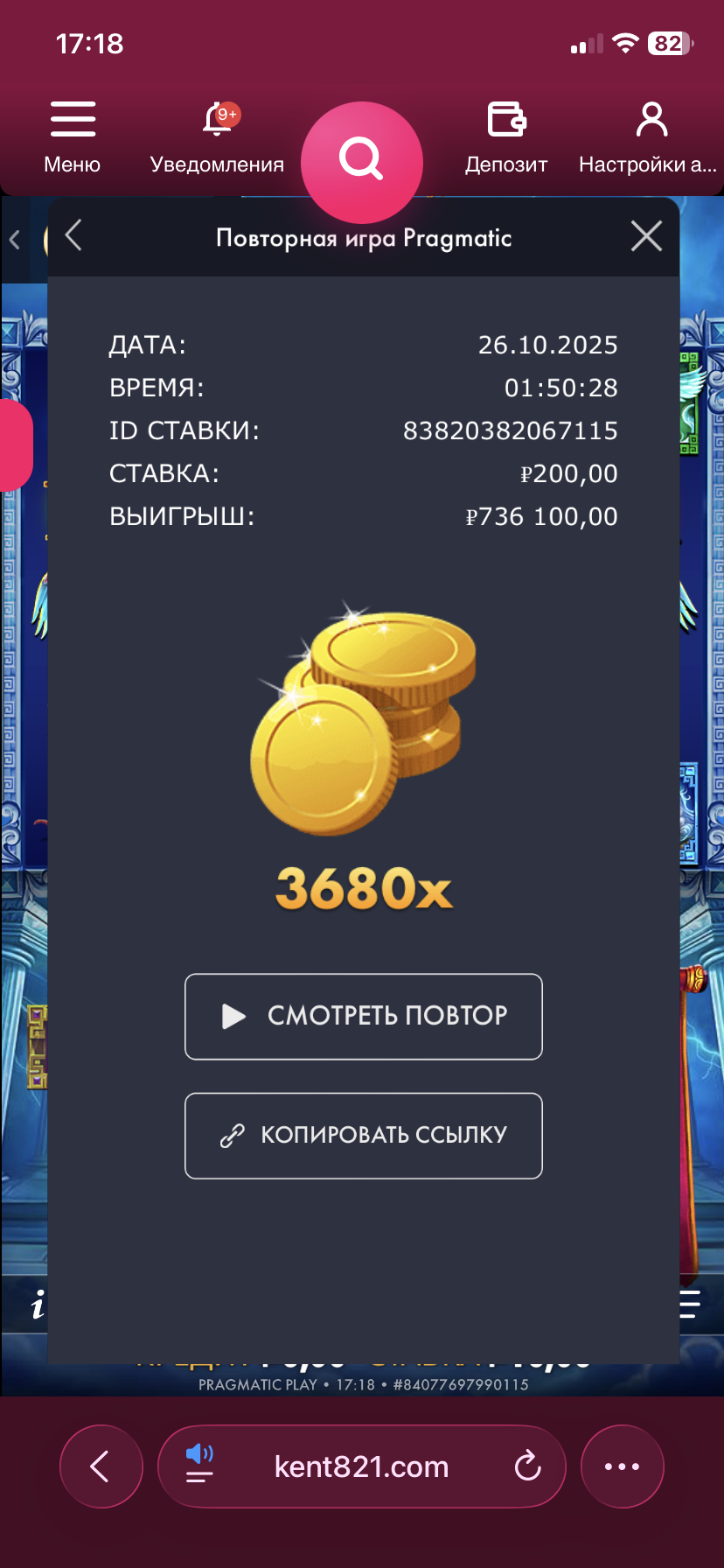This screenshot has width=724, height=1568.
Task: Open the Меню hamburger menu
Action: (73, 136)
